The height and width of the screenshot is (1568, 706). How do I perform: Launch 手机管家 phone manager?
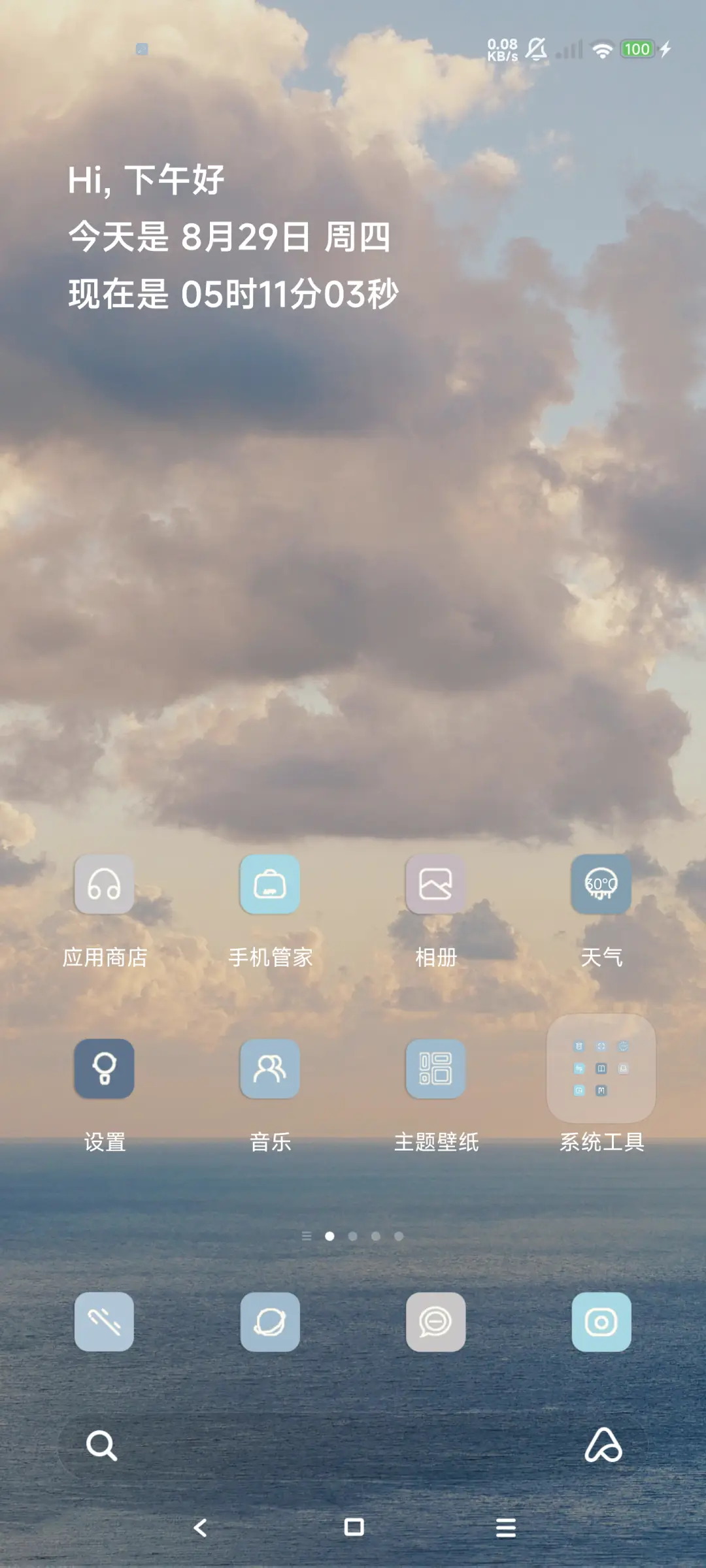pos(270,886)
